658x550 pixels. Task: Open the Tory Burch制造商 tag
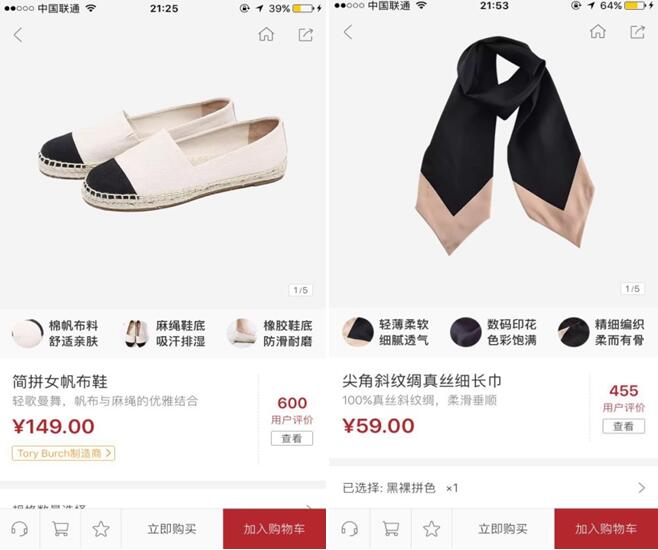coord(64,453)
